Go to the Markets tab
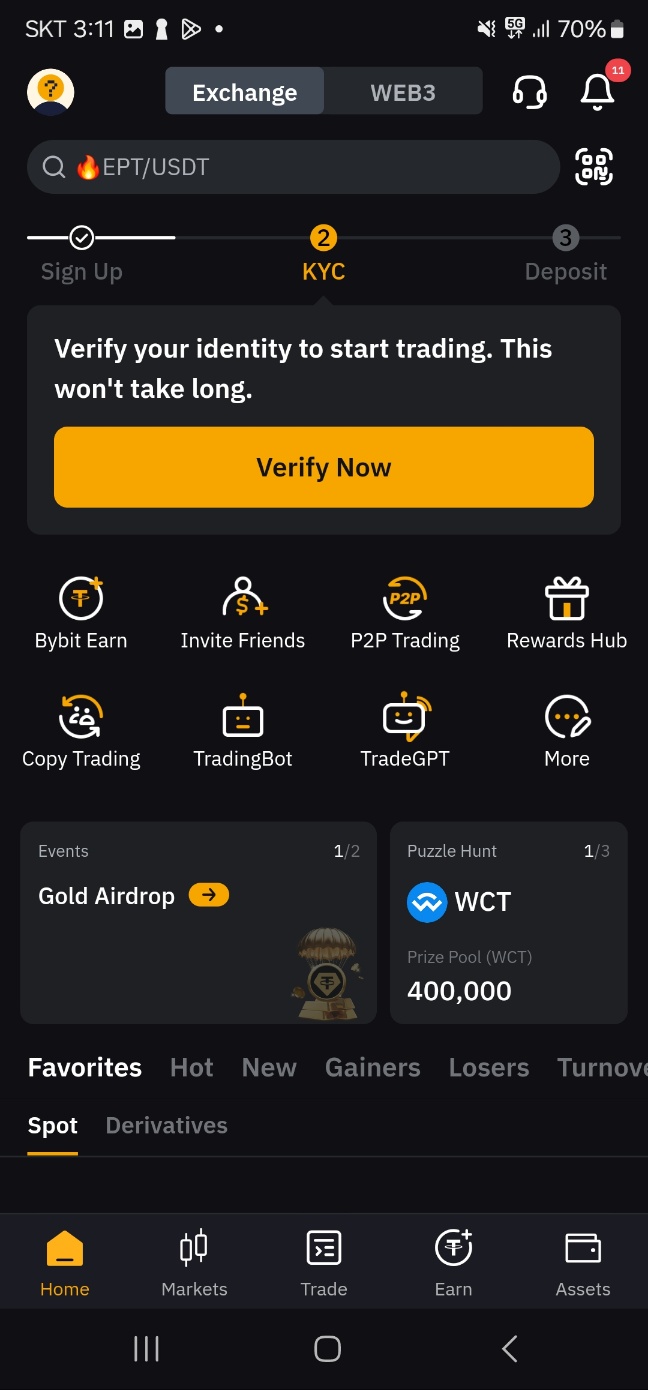The width and height of the screenshot is (648, 1390). click(194, 1264)
